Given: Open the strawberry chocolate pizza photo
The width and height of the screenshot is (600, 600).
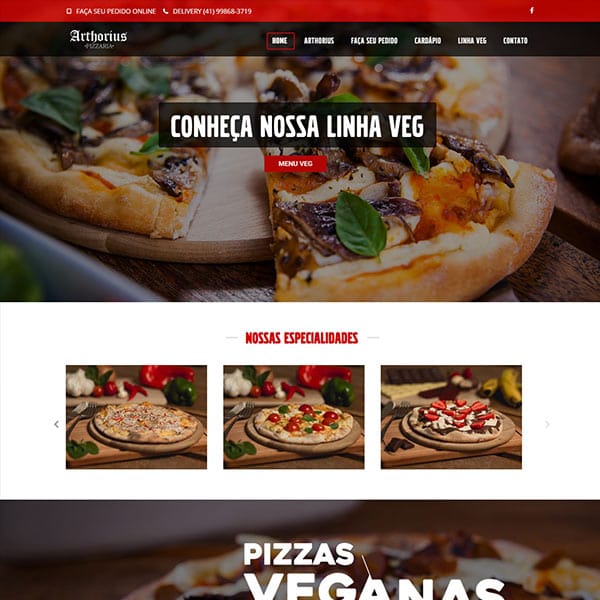Looking at the screenshot, I should pos(451,417).
